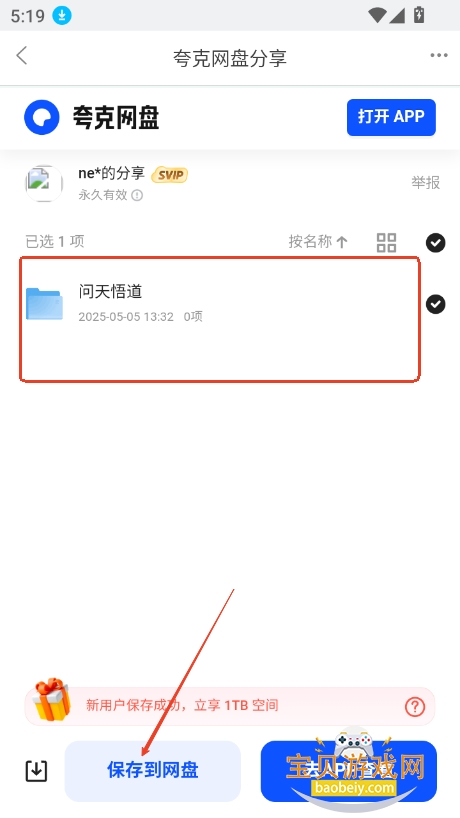Tap the info icon beside 永久有效
The image size is (460, 818).
(x=137, y=195)
